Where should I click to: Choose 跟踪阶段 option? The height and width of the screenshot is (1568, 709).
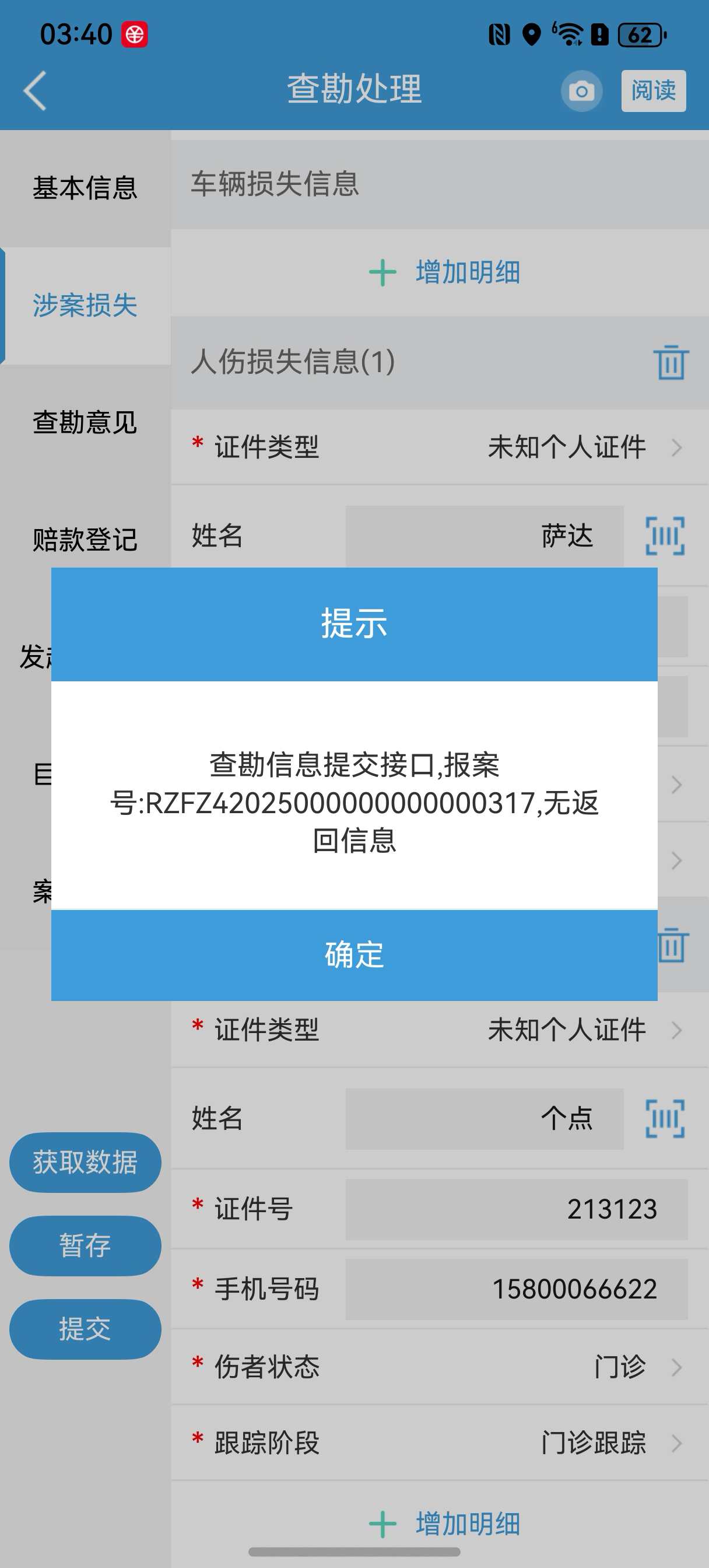[440, 1443]
